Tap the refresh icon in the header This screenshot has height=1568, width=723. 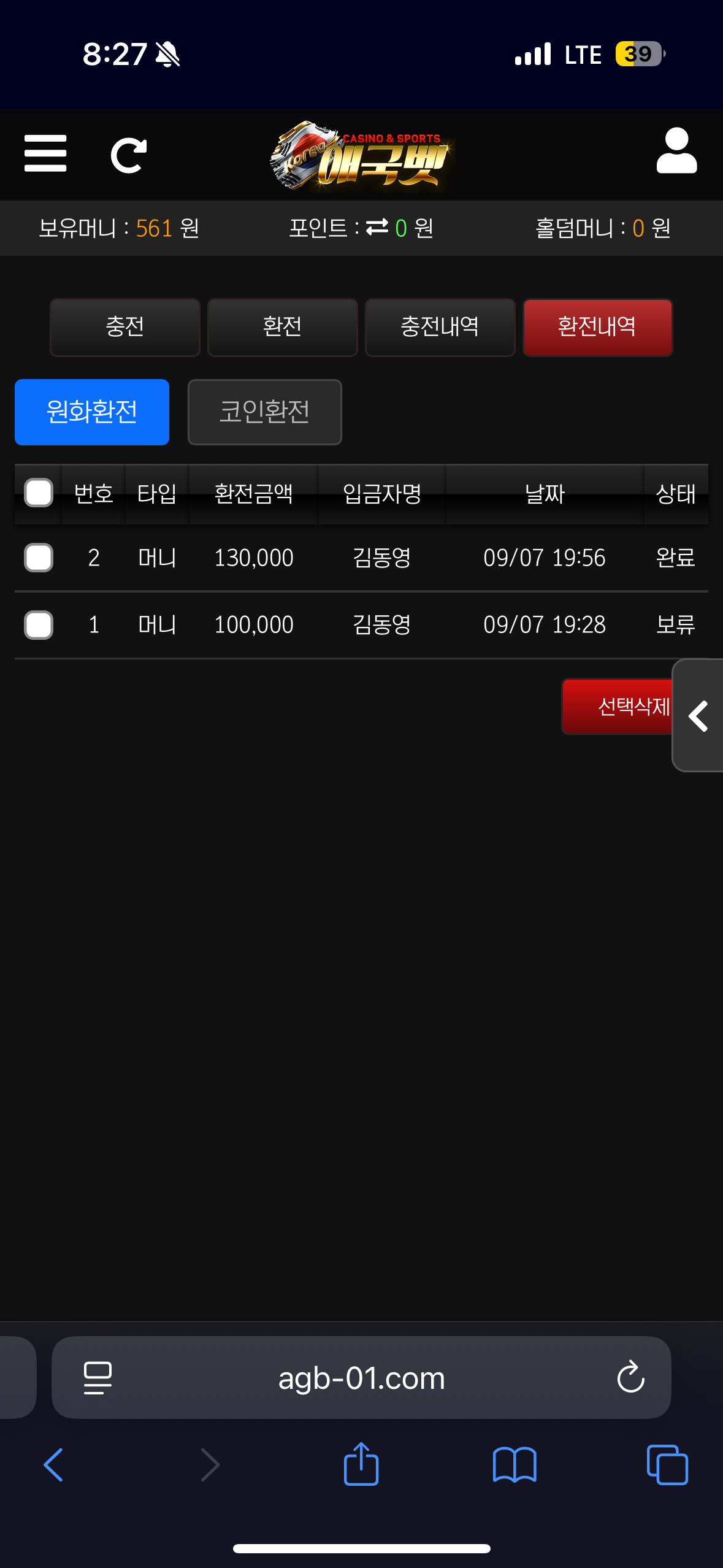click(128, 155)
